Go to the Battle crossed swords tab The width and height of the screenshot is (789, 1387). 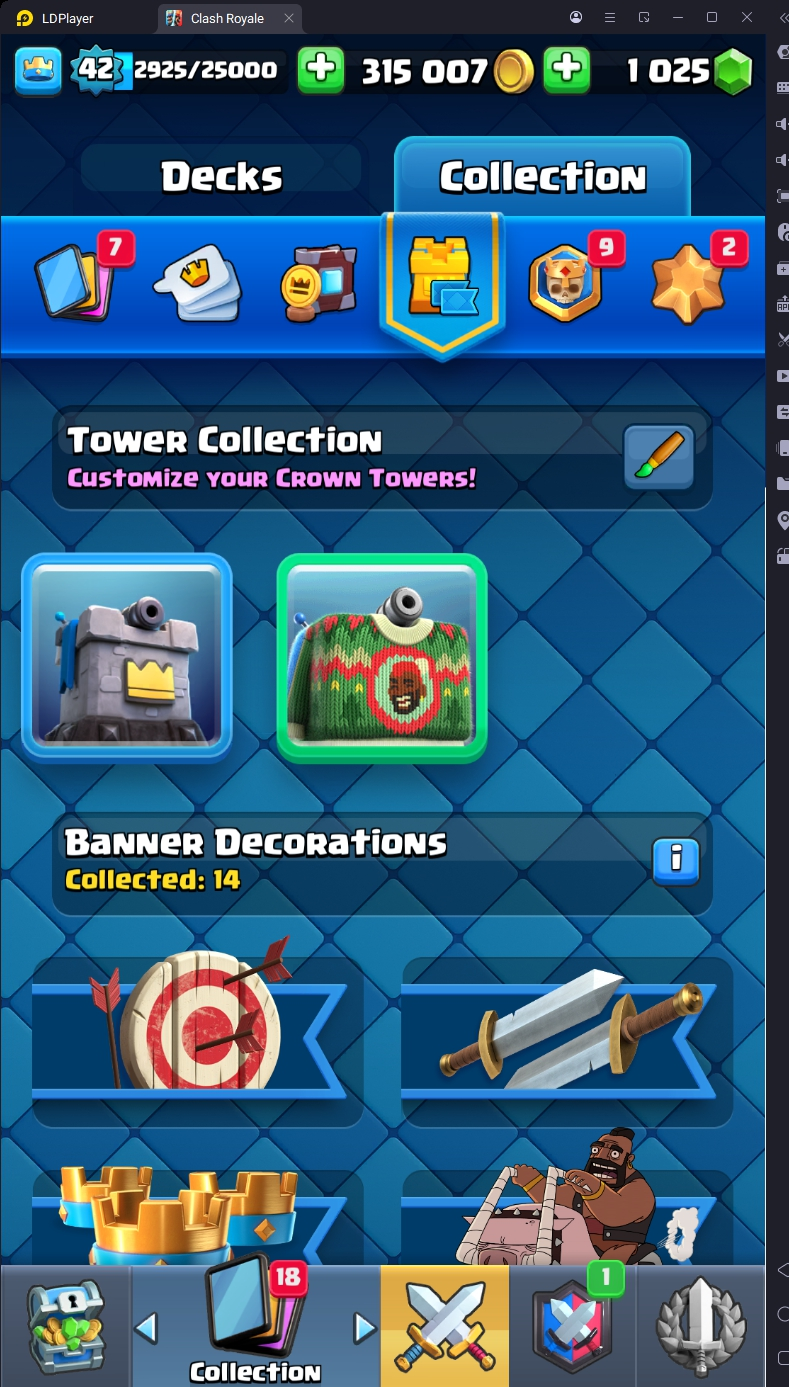(x=444, y=1326)
